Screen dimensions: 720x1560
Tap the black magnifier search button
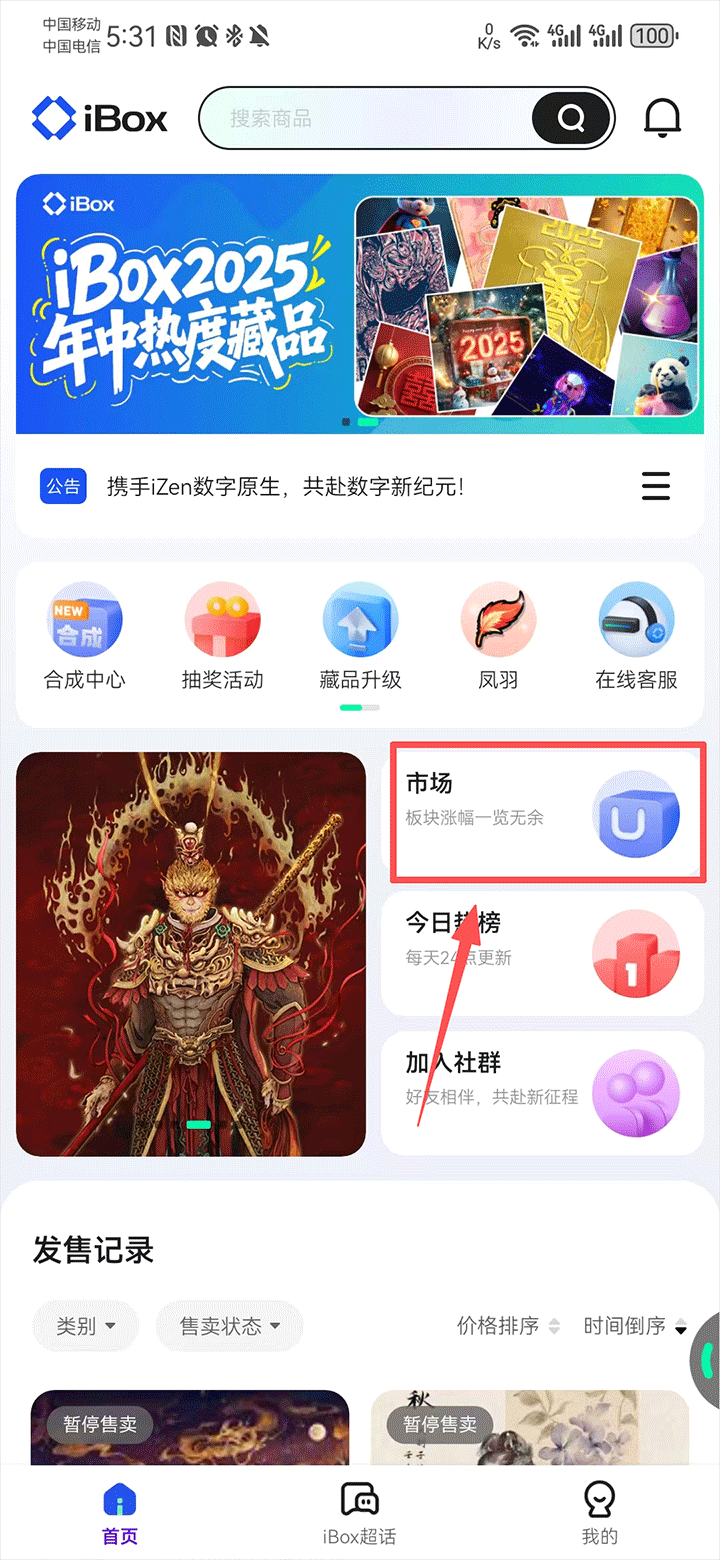[571, 119]
